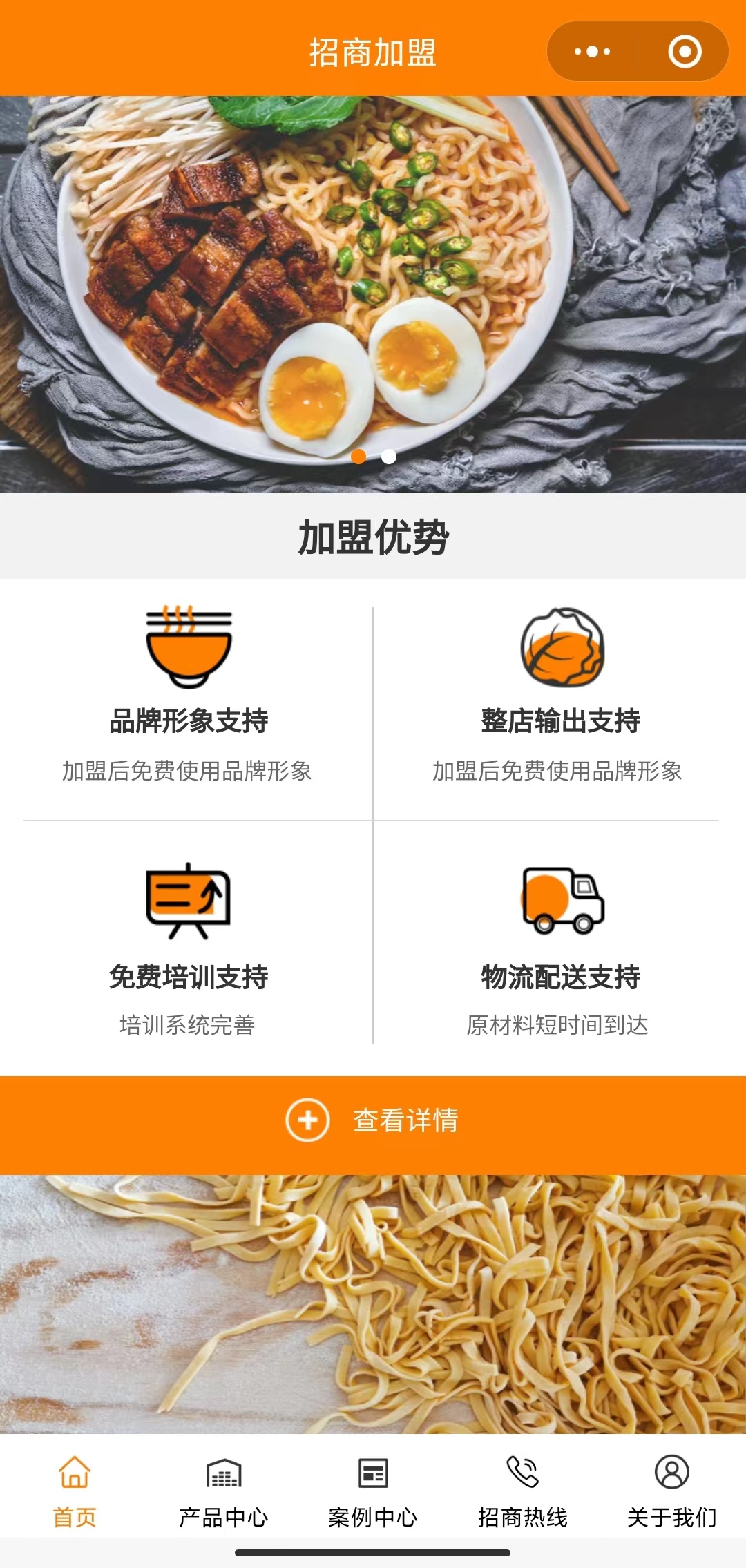The height and width of the screenshot is (1568, 746).
Task: Open the 案例中心 tab
Action: coord(373,1491)
